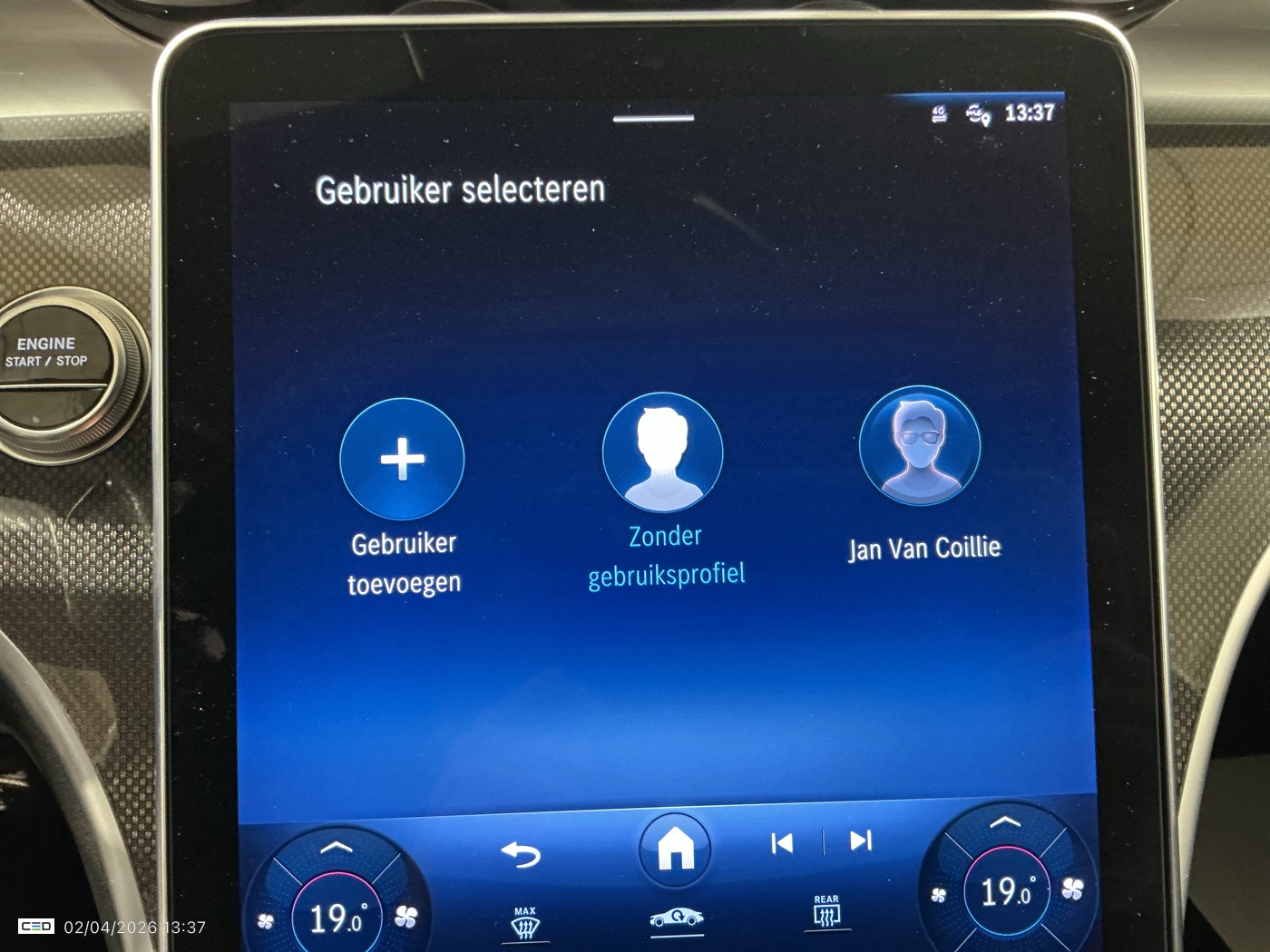Pull down the top handle bar
Viewport: 1270px width, 952px height.
[653, 118]
